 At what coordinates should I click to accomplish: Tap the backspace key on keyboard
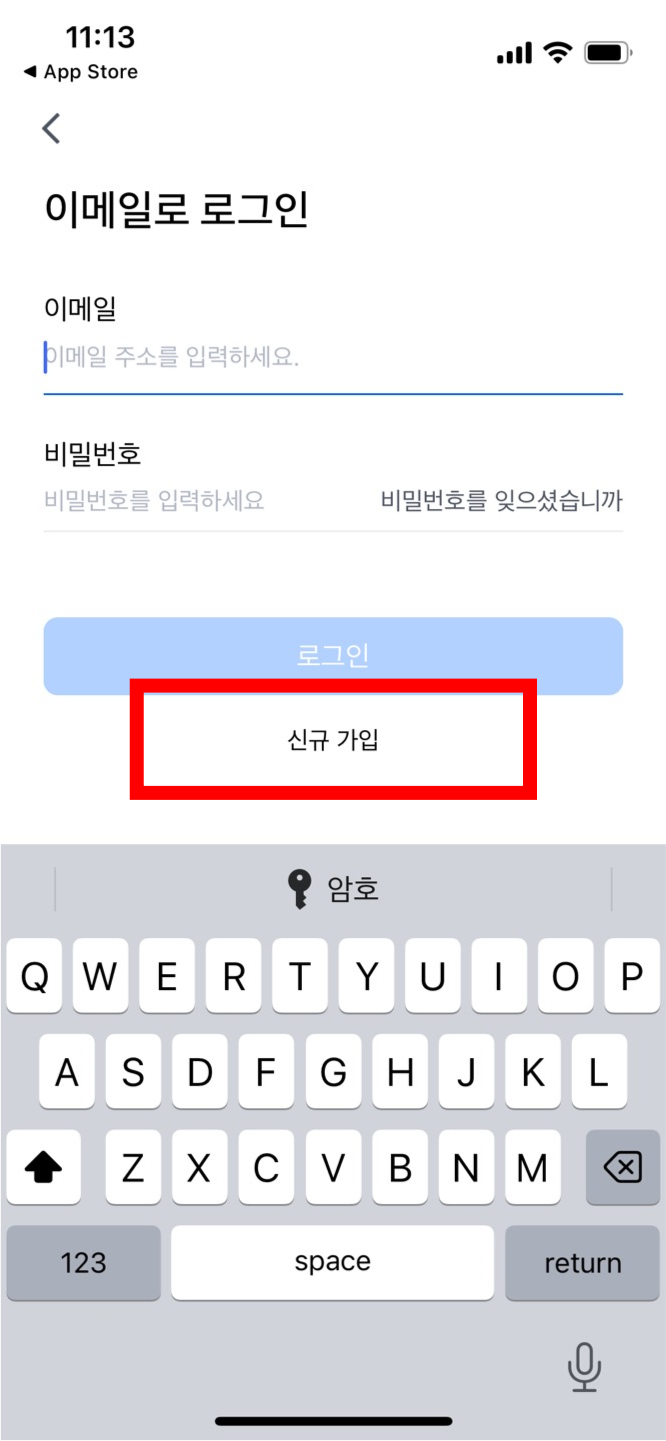(622, 1167)
